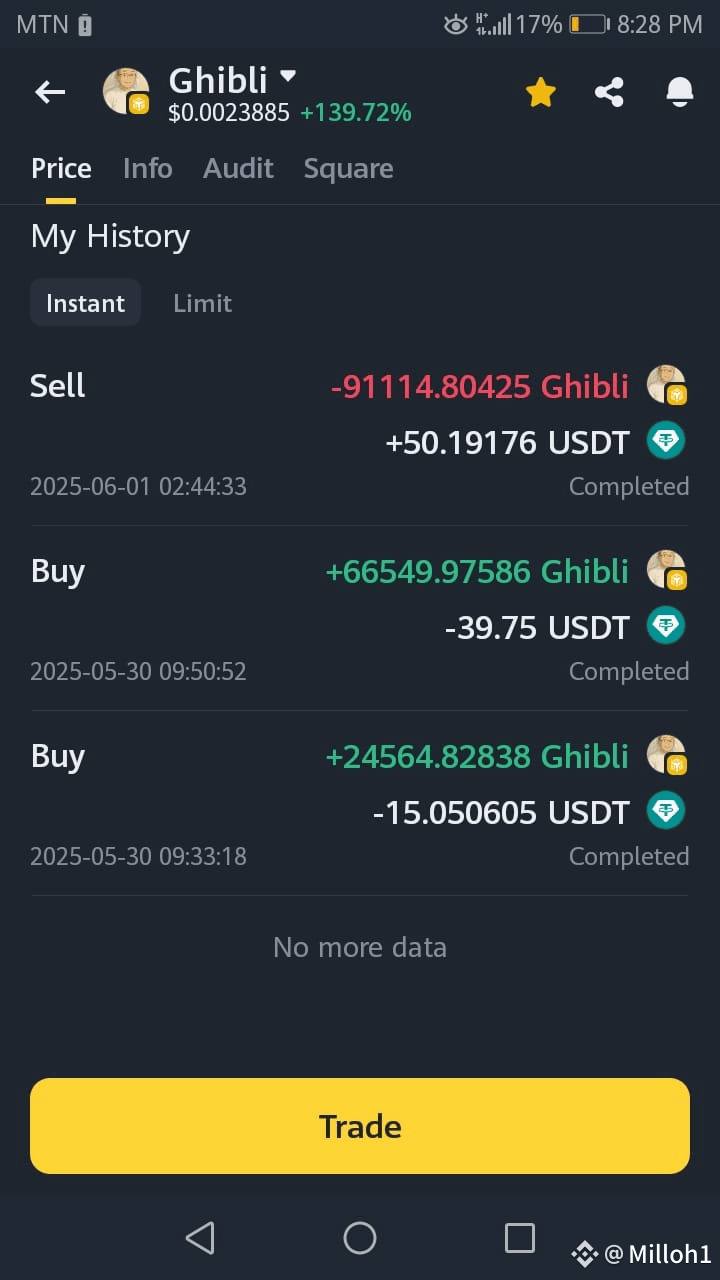Screen dimensions: 720x1280
Task: Tap the yellow Trade button
Action: pyautogui.click(x=360, y=1126)
